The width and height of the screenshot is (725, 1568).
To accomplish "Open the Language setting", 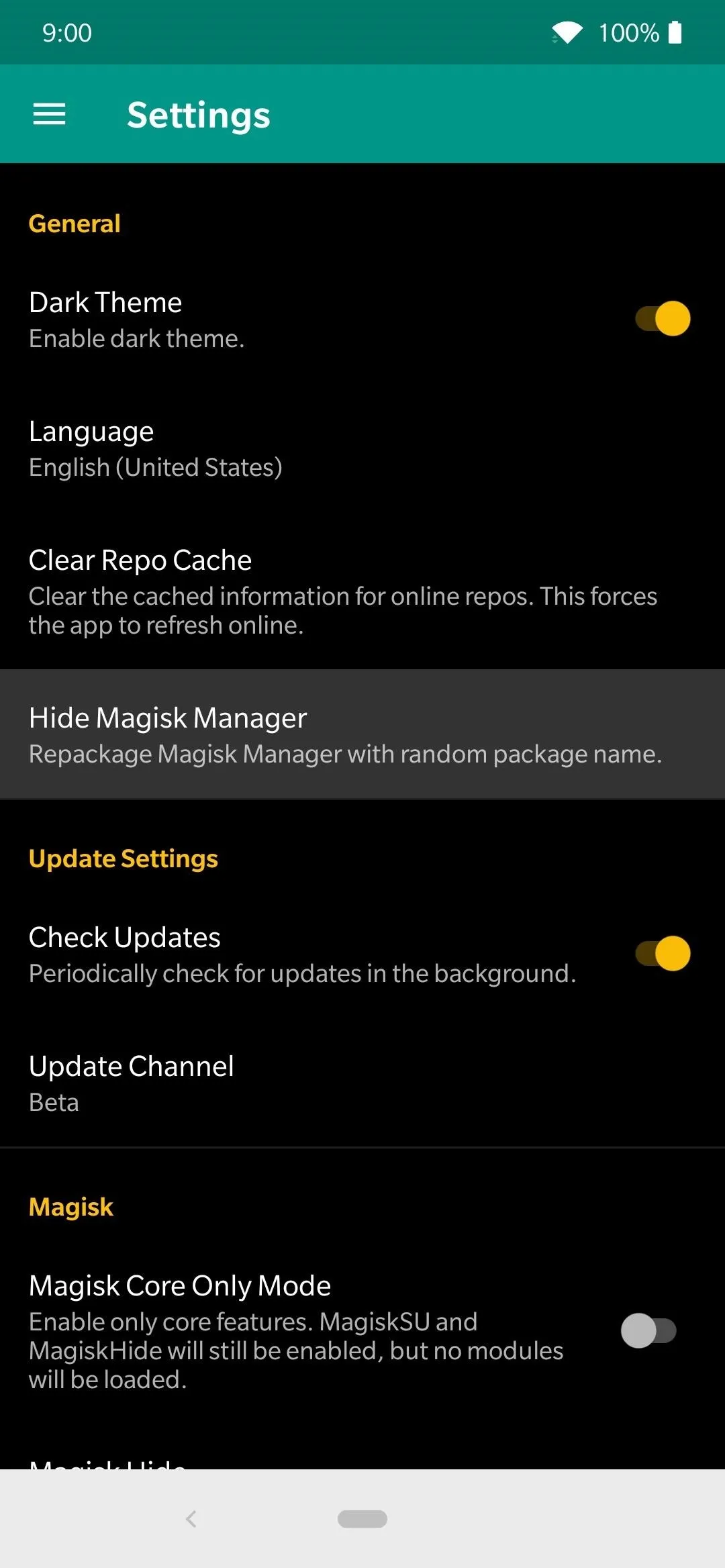I will pyautogui.click(x=362, y=449).
